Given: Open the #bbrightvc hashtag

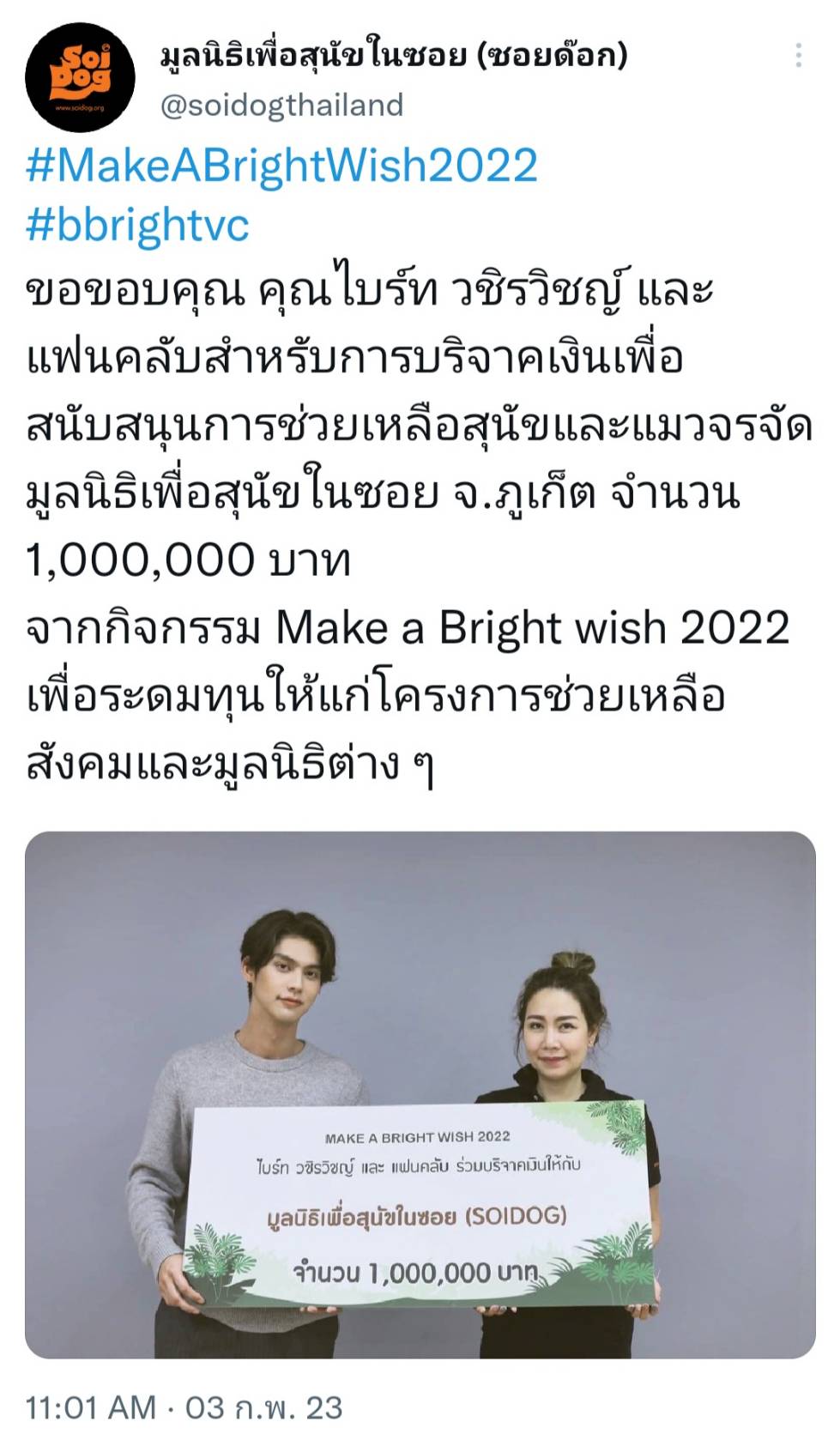Looking at the screenshot, I should tap(137, 225).
